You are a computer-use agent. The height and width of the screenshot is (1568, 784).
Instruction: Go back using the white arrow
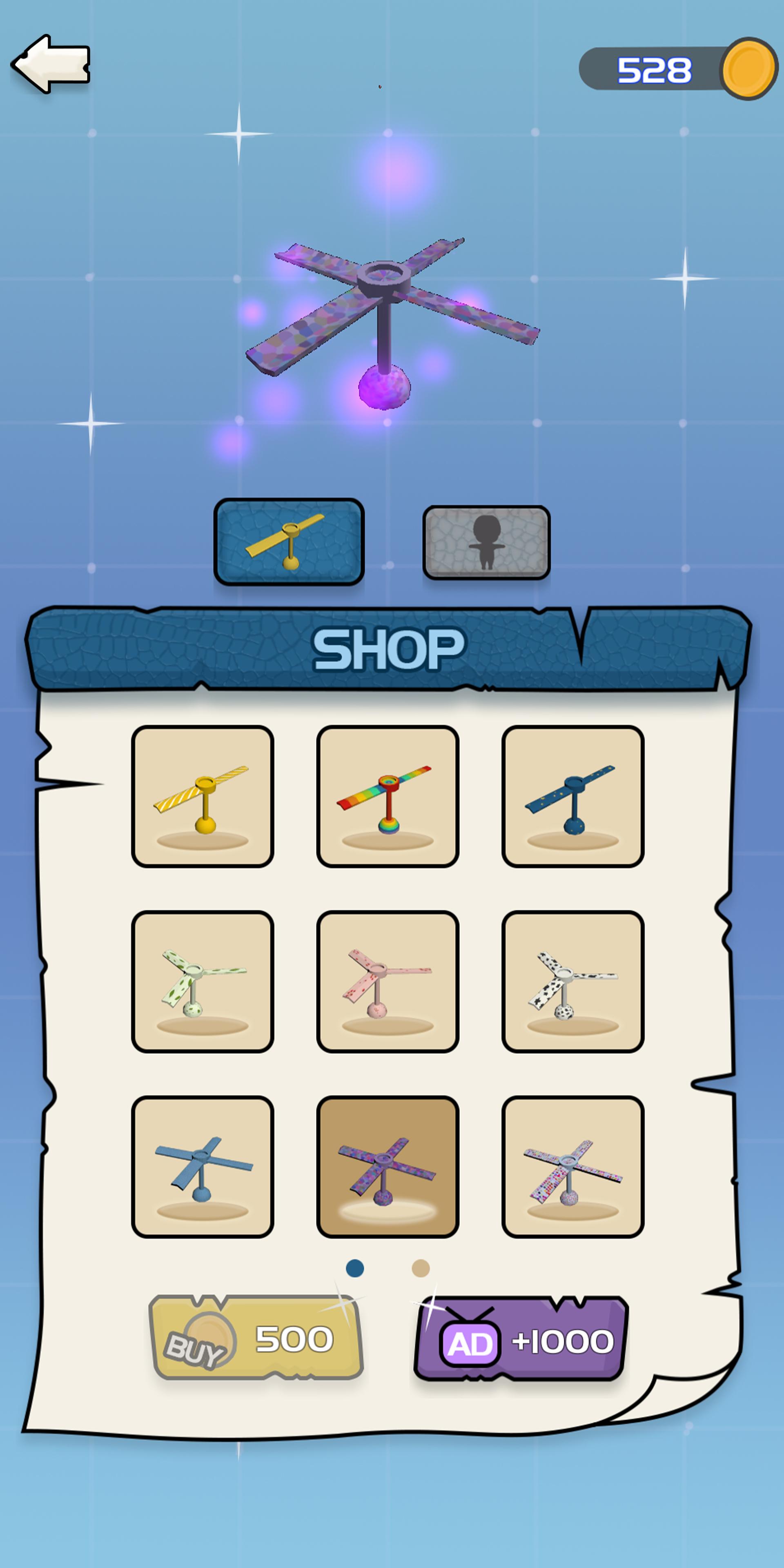(51, 64)
